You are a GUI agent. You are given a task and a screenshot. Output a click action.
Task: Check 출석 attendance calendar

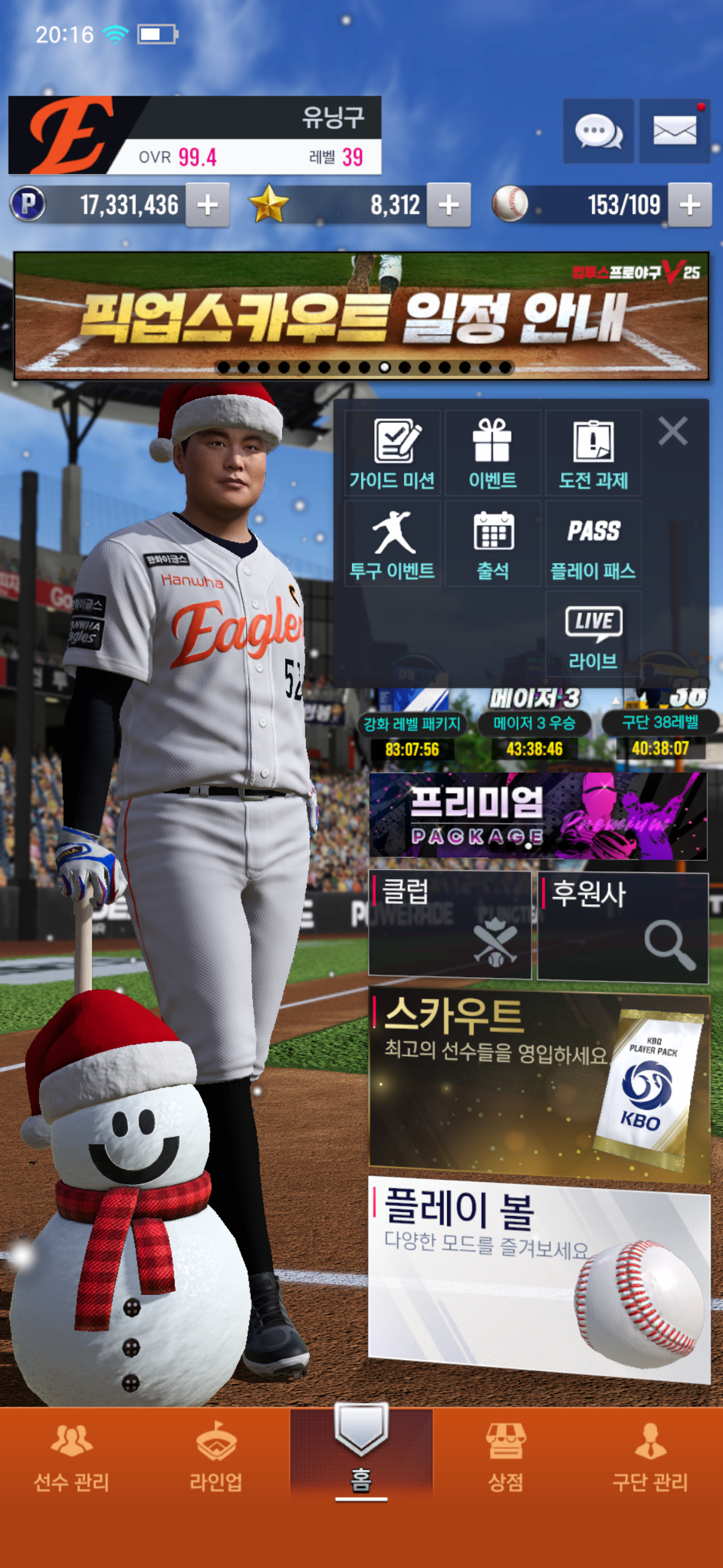pos(492,544)
